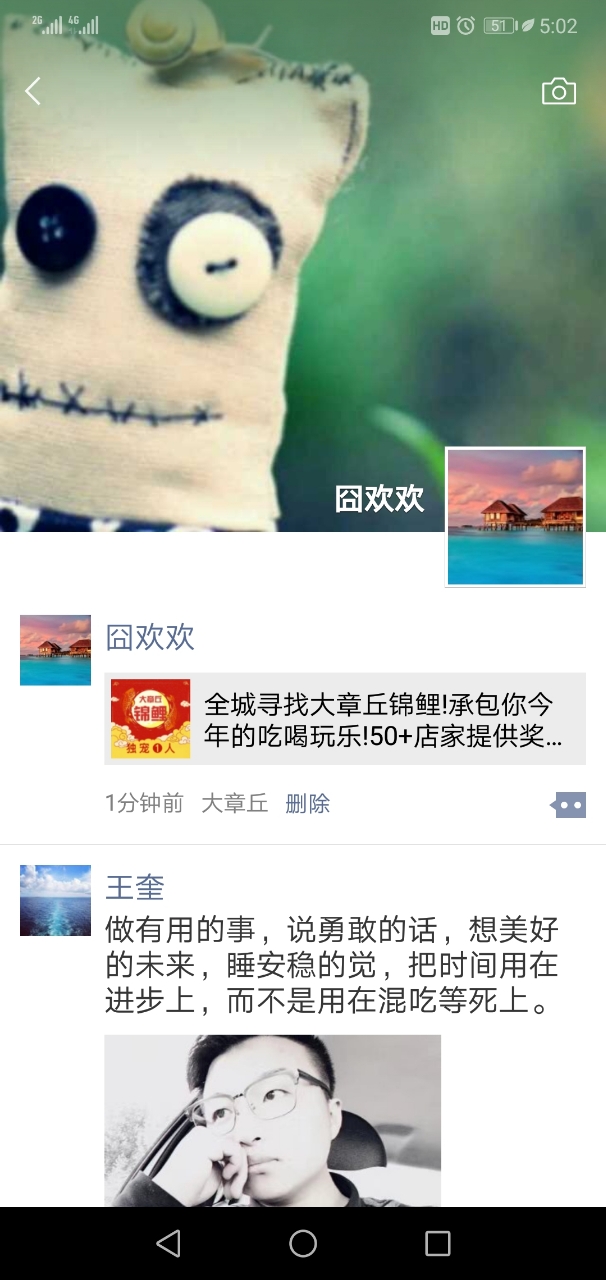The image size is (606, 1280).
Task: Tap the cover photo to change it
Action: click(300, 300)
